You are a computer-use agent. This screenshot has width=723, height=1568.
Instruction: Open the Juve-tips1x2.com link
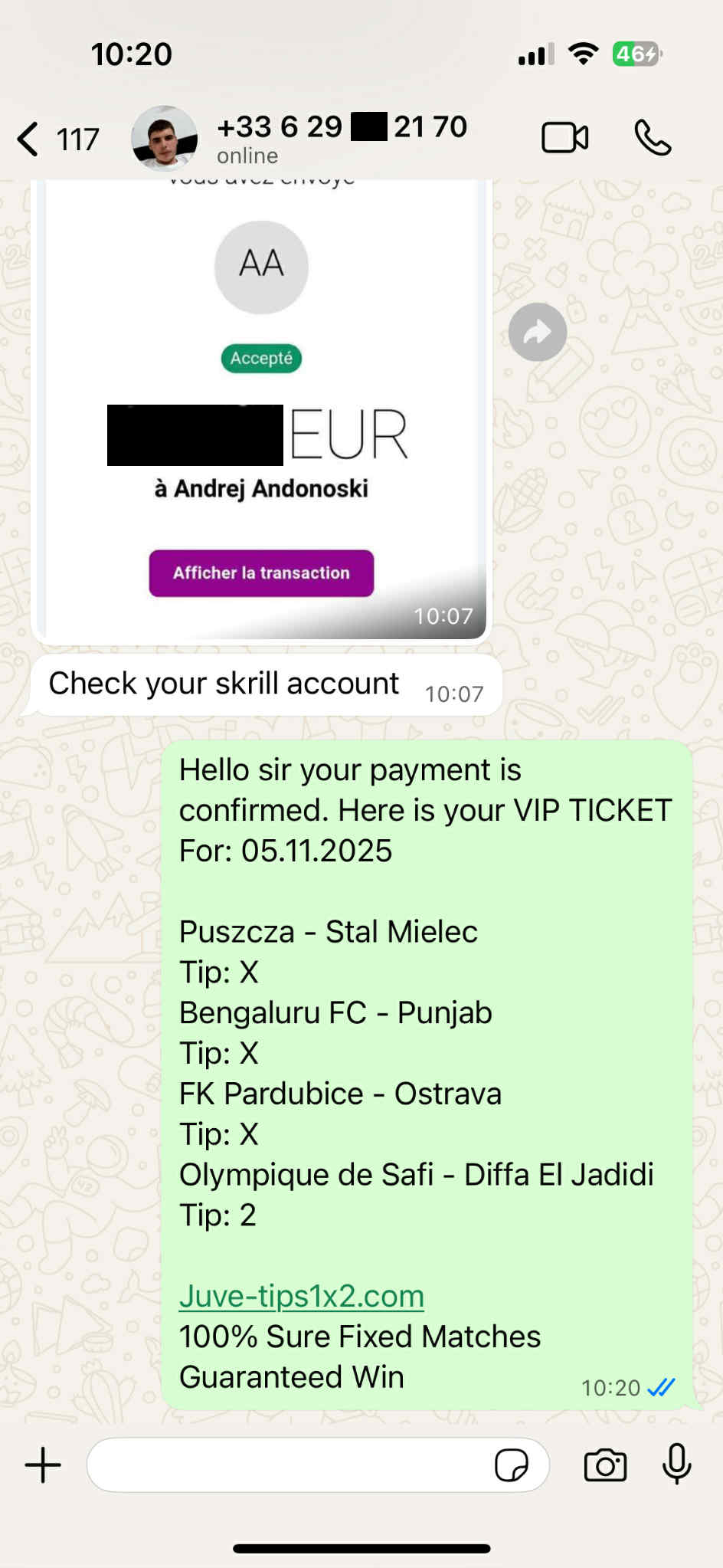301,1296
